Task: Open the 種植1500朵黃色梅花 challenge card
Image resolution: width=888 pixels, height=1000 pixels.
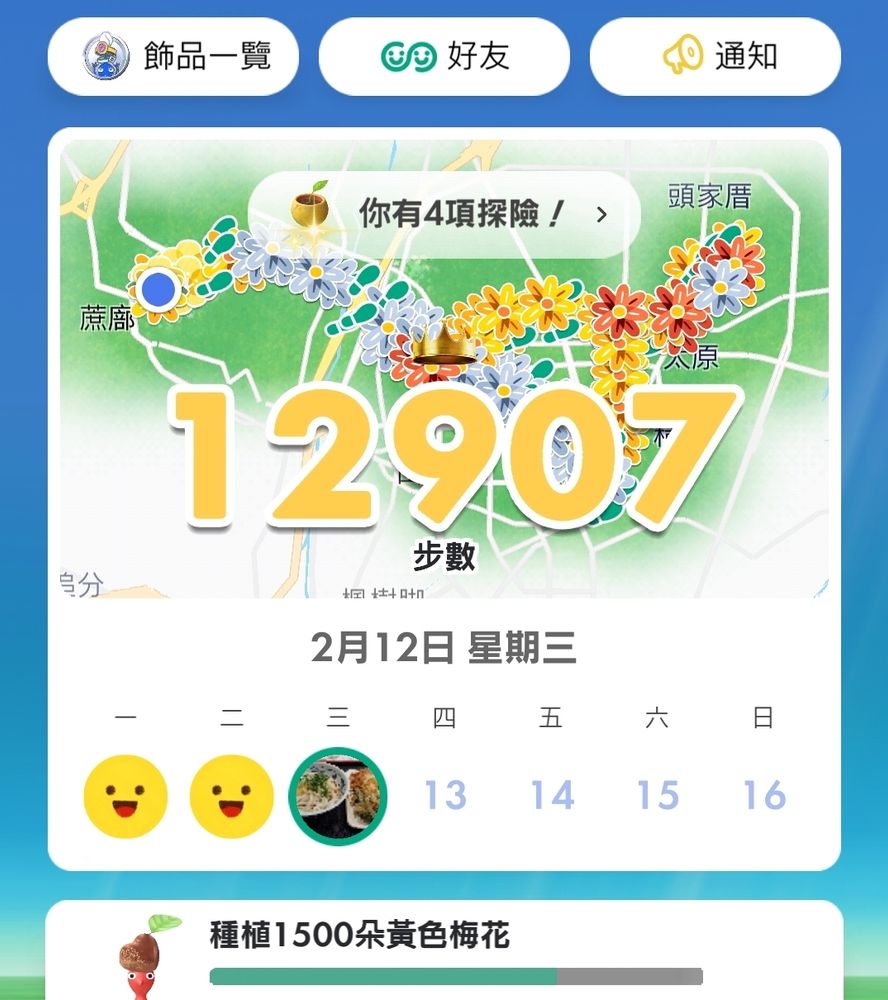Action: (444, 950)
